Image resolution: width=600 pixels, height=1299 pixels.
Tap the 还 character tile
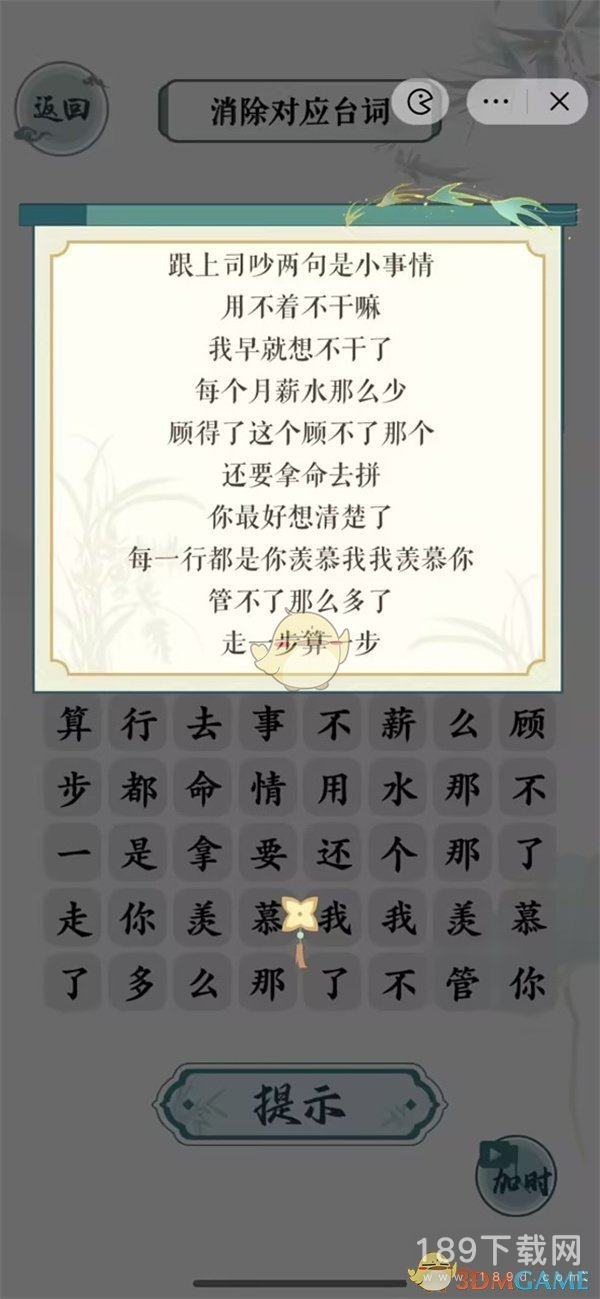click(333, 856)
